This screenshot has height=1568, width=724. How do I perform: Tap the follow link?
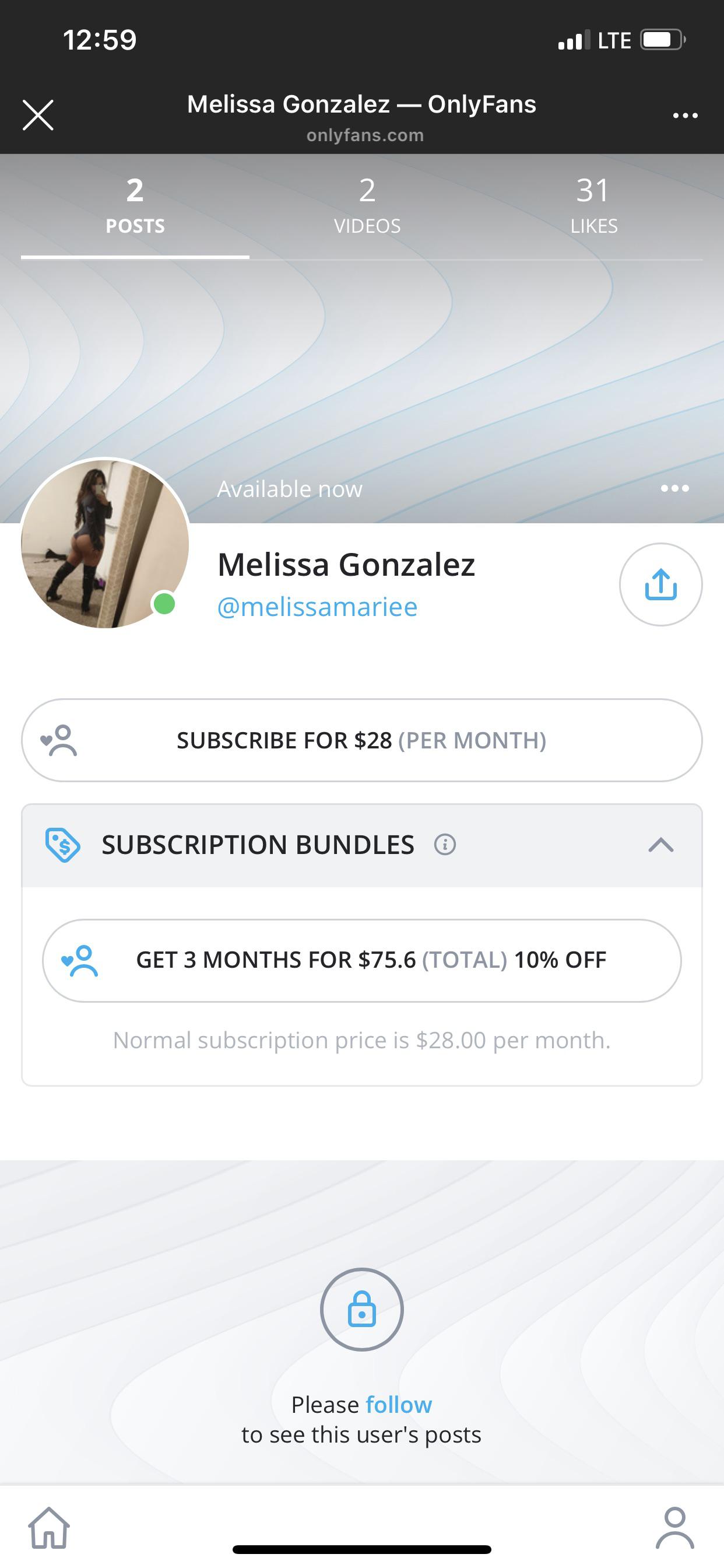click(399, 1404)
